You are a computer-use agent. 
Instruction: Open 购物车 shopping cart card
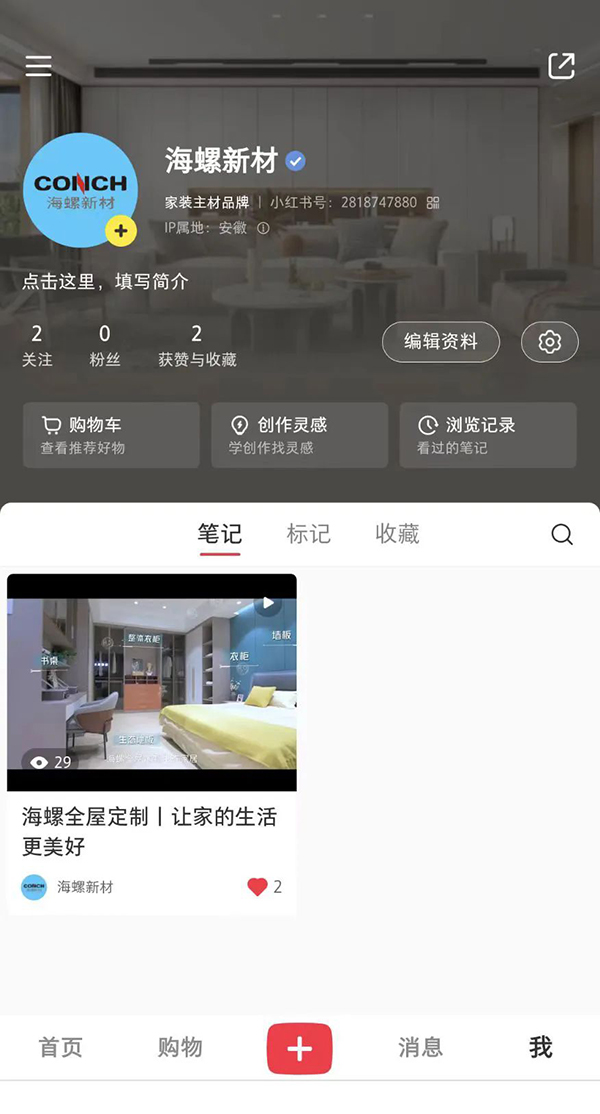click(x=111, y=435)
